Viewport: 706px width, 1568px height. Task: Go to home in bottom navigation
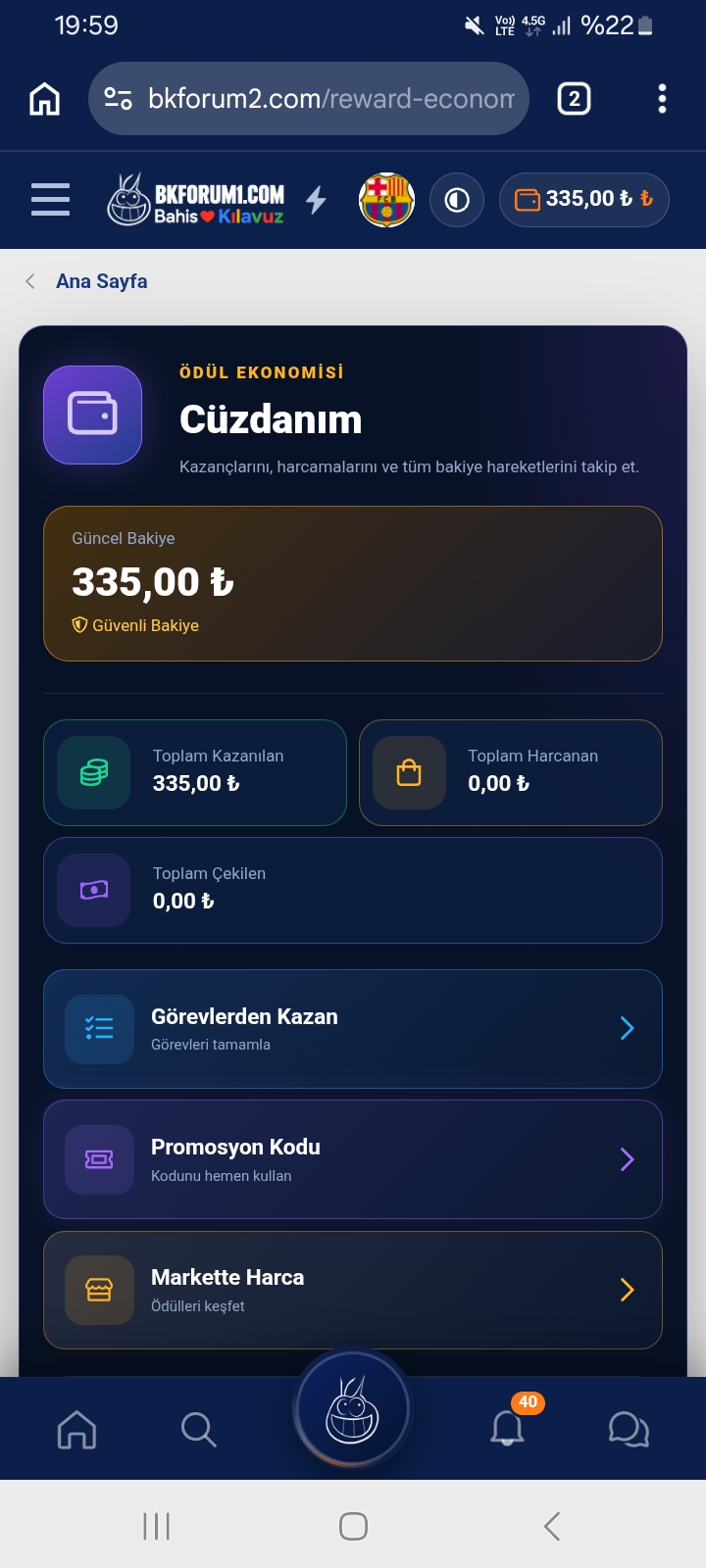click(x=77, y=1430)
